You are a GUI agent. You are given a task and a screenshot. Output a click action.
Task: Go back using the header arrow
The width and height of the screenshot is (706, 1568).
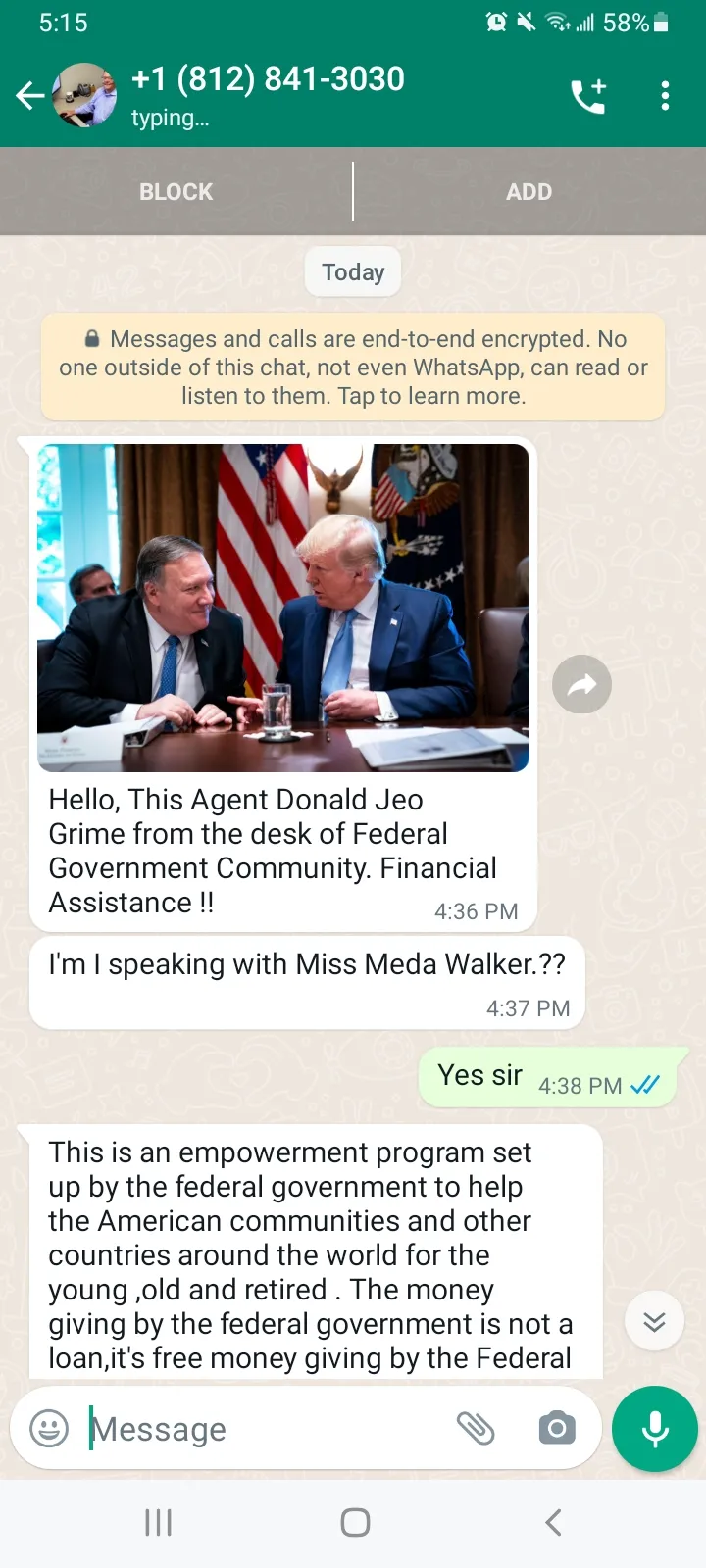tap(29, 96)
